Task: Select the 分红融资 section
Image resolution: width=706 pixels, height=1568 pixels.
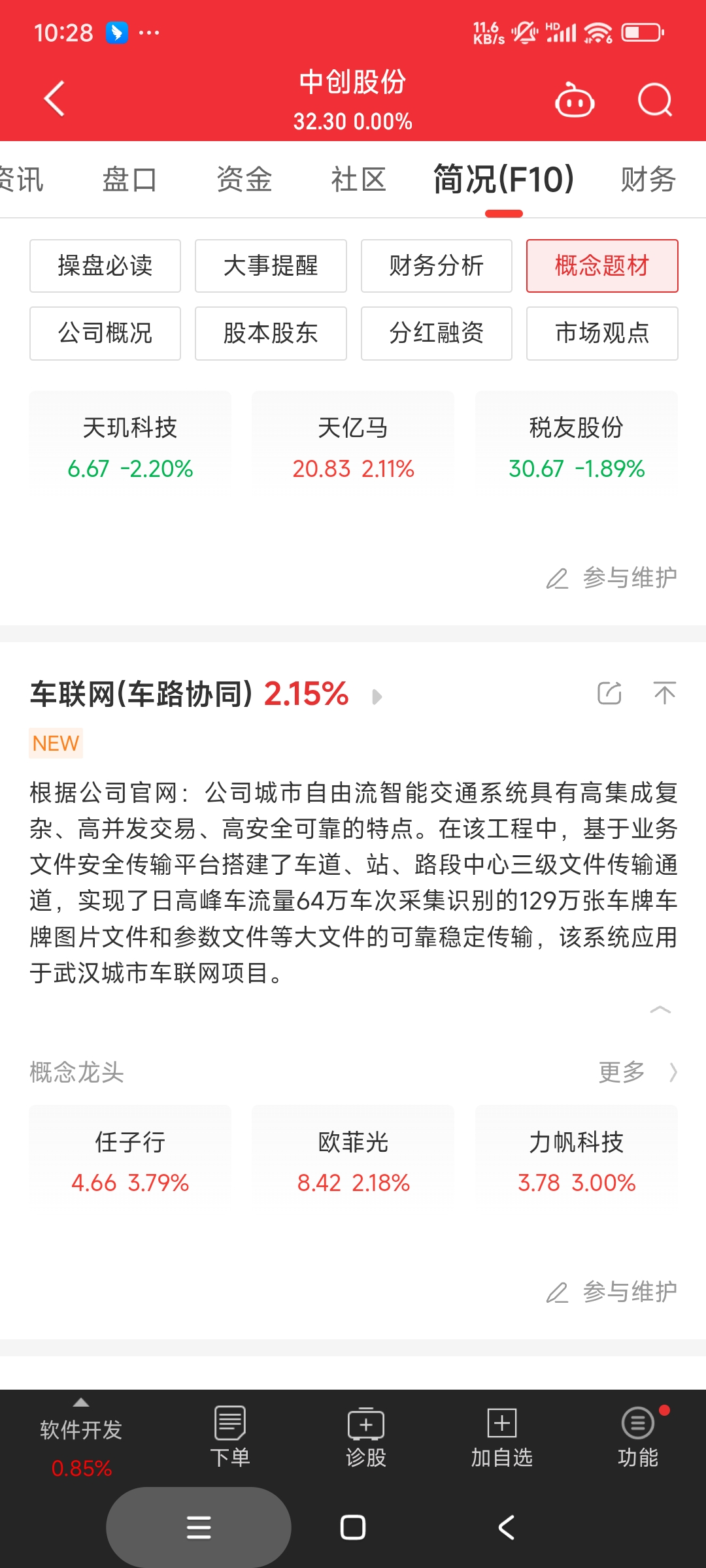Action: 437,333
